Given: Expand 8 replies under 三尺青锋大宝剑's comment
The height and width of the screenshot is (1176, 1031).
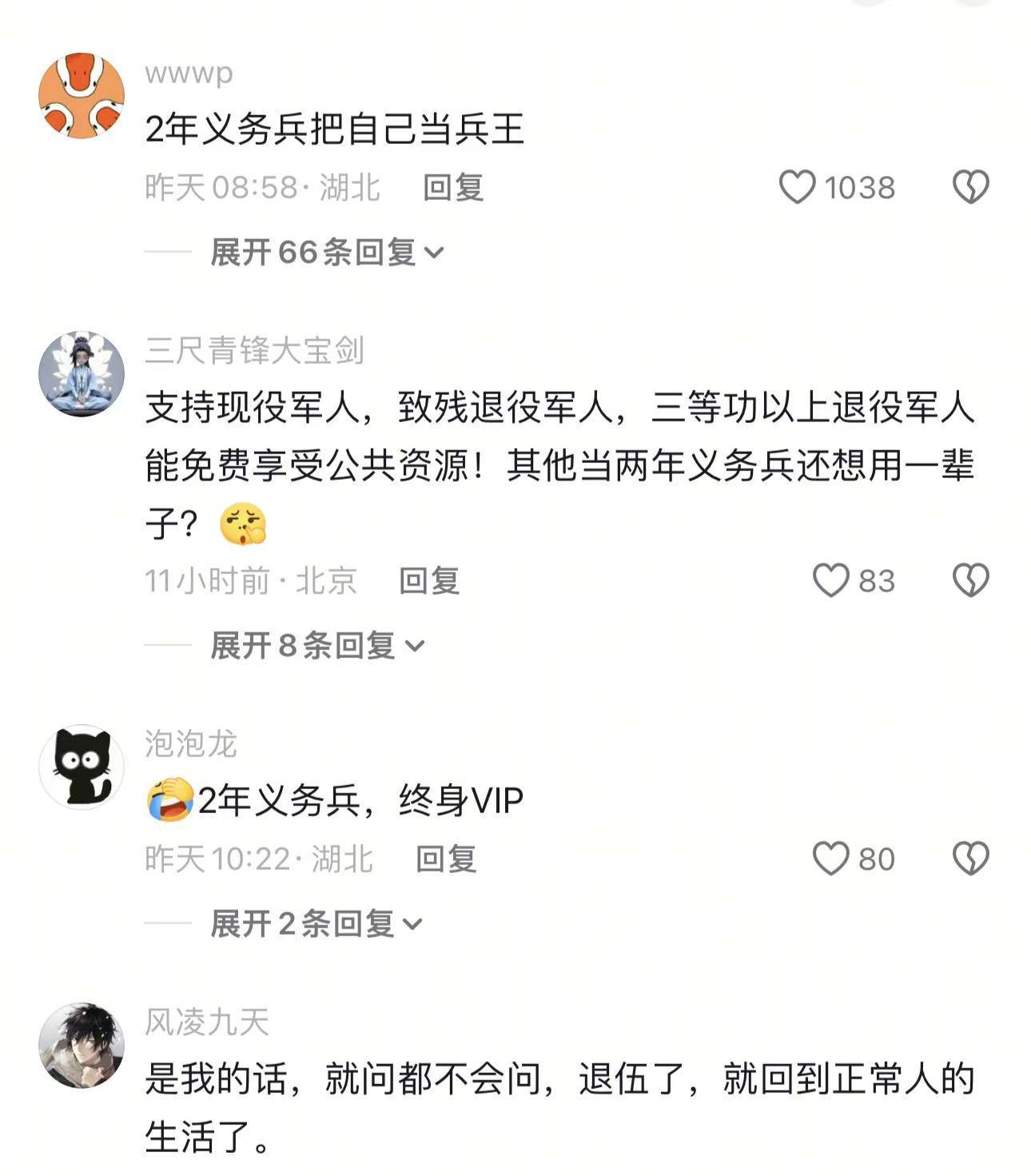Looking at the screenshot, I should tap(316, 645).
